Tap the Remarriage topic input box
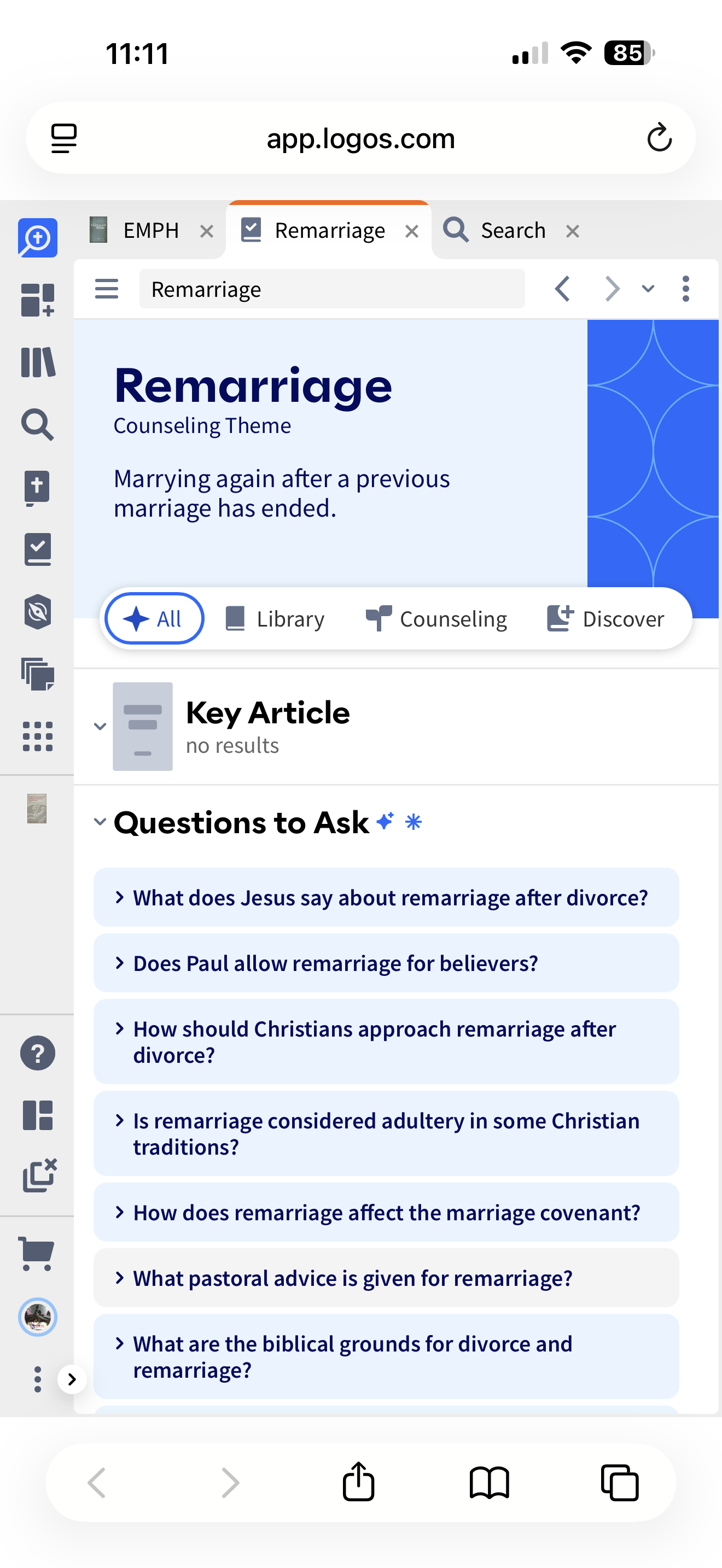This screenshot has width=722, height=1568. point(332,289)
